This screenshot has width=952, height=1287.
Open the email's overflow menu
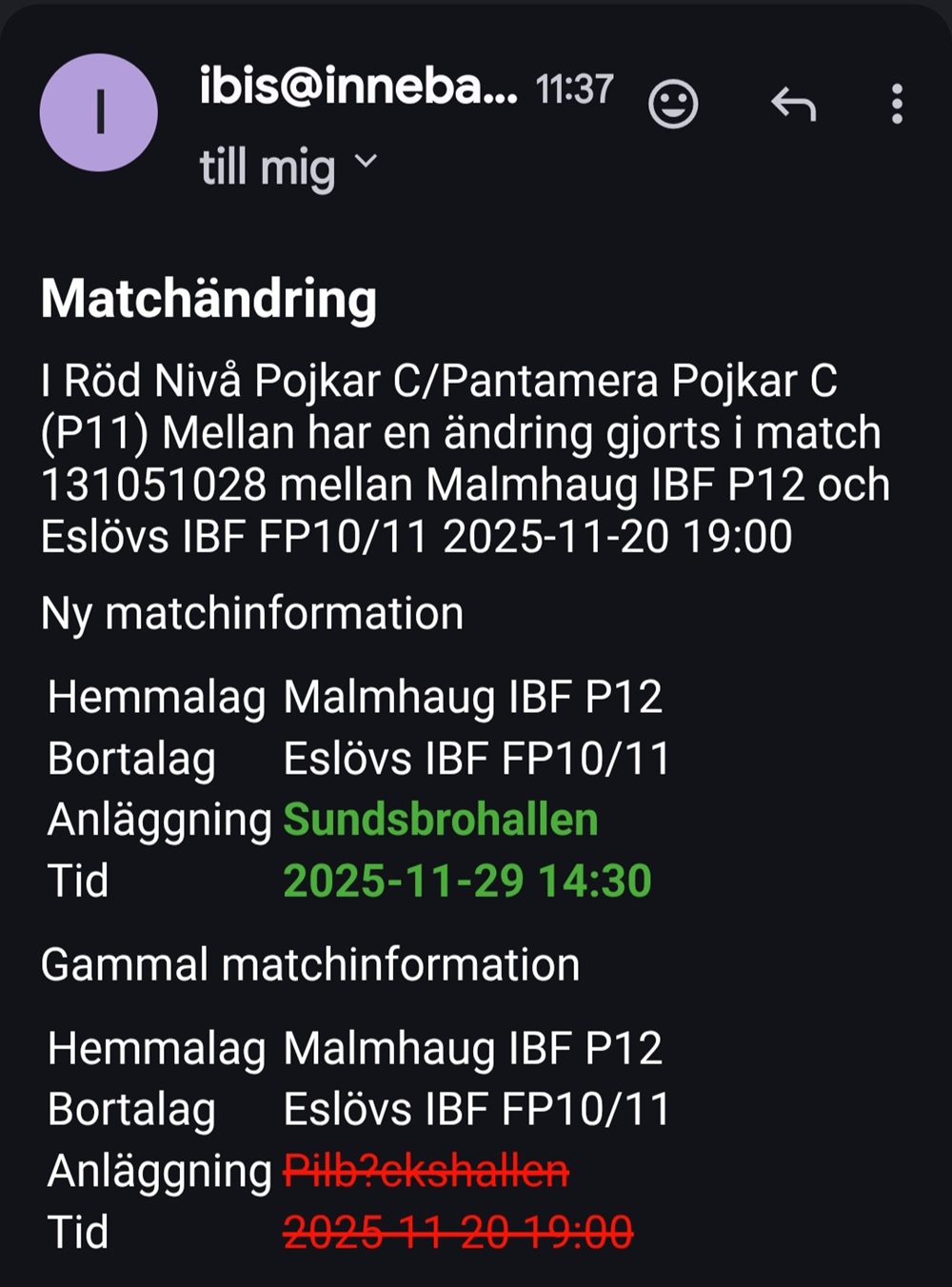pos(896,104)
